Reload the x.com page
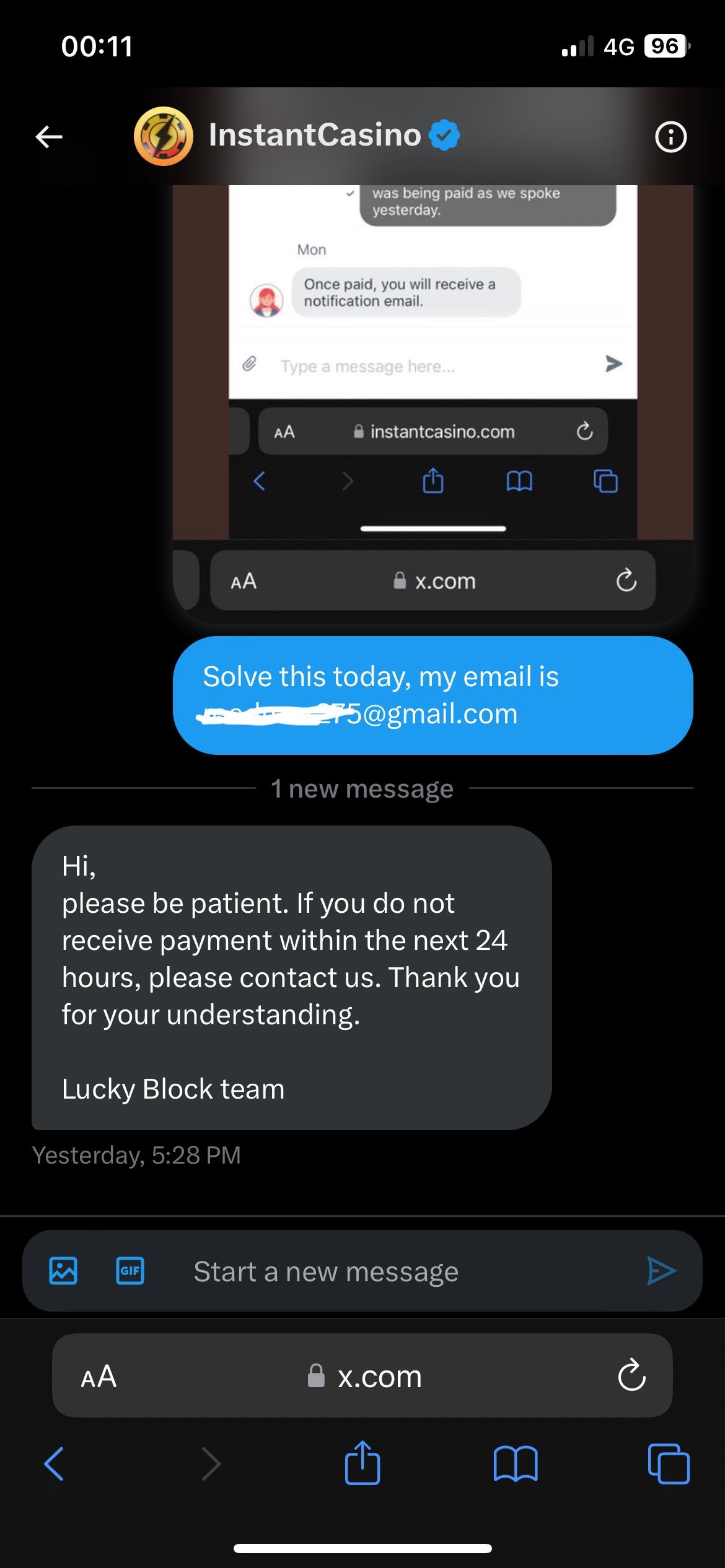The height and width of the screenshot is (1568, 725). (x=631, y=1376)
